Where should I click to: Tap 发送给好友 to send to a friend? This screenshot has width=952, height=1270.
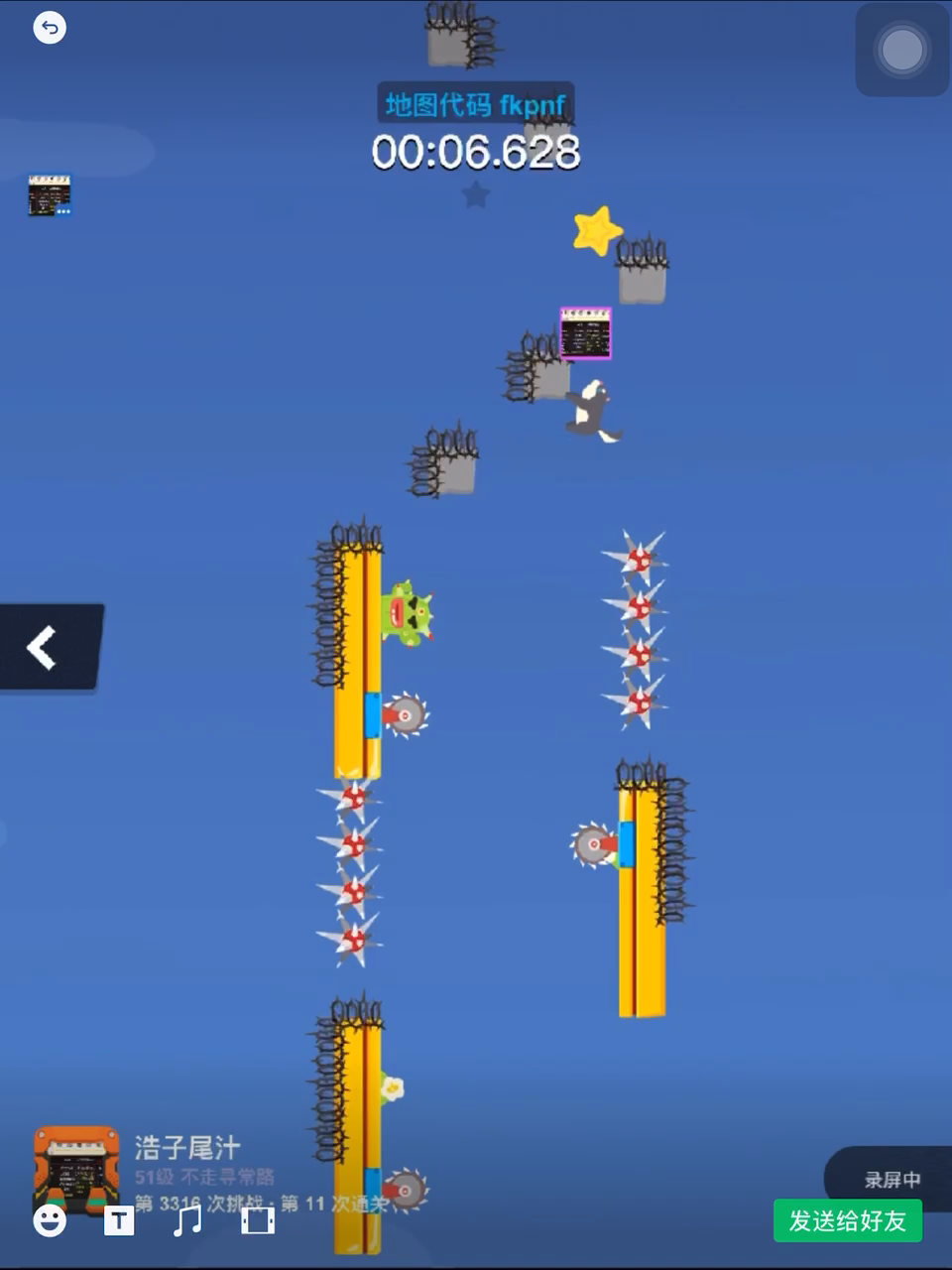pos(847,1220)
